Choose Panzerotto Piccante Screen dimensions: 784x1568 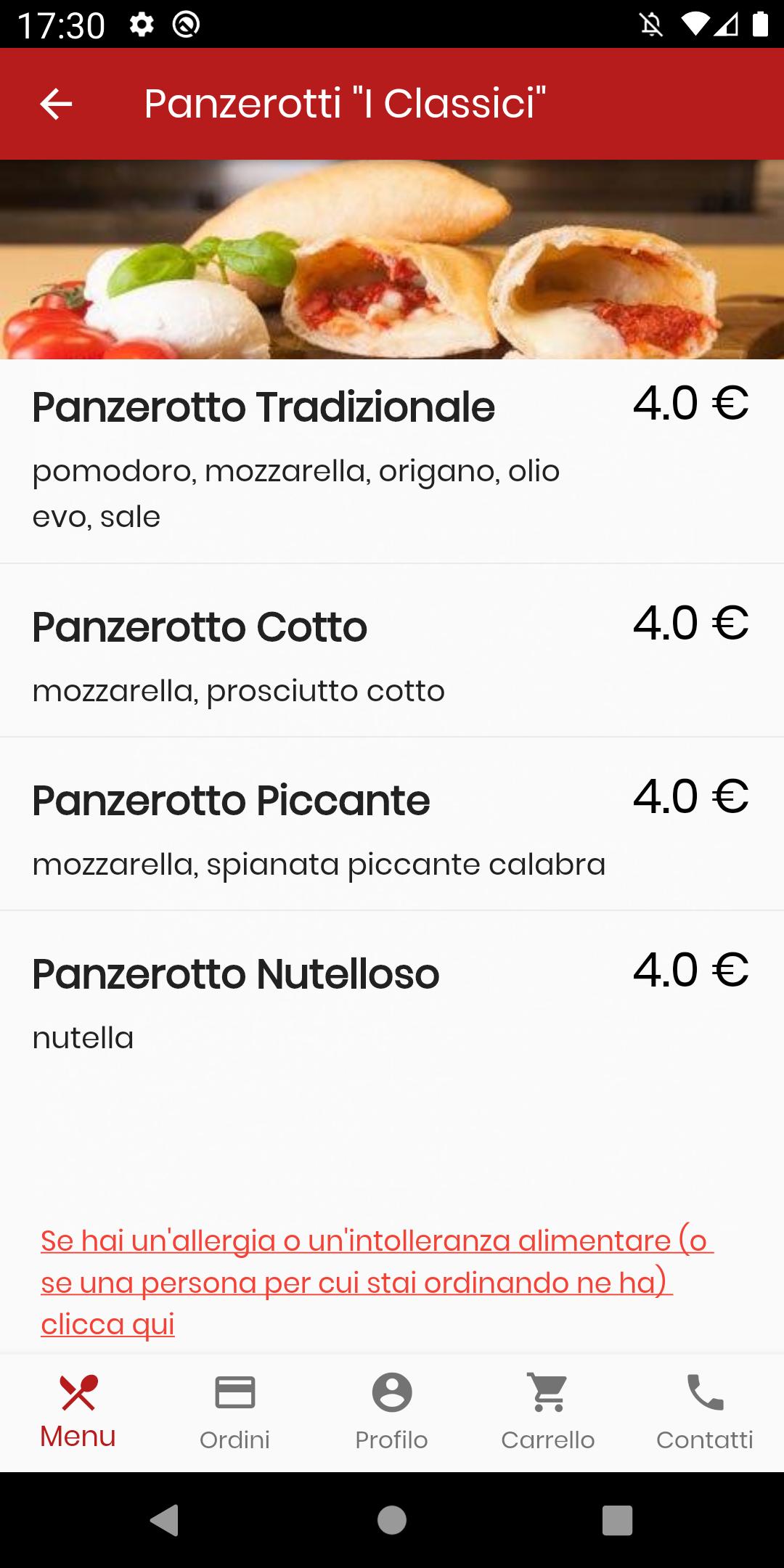pyautogui.click(x=392, y=825)
